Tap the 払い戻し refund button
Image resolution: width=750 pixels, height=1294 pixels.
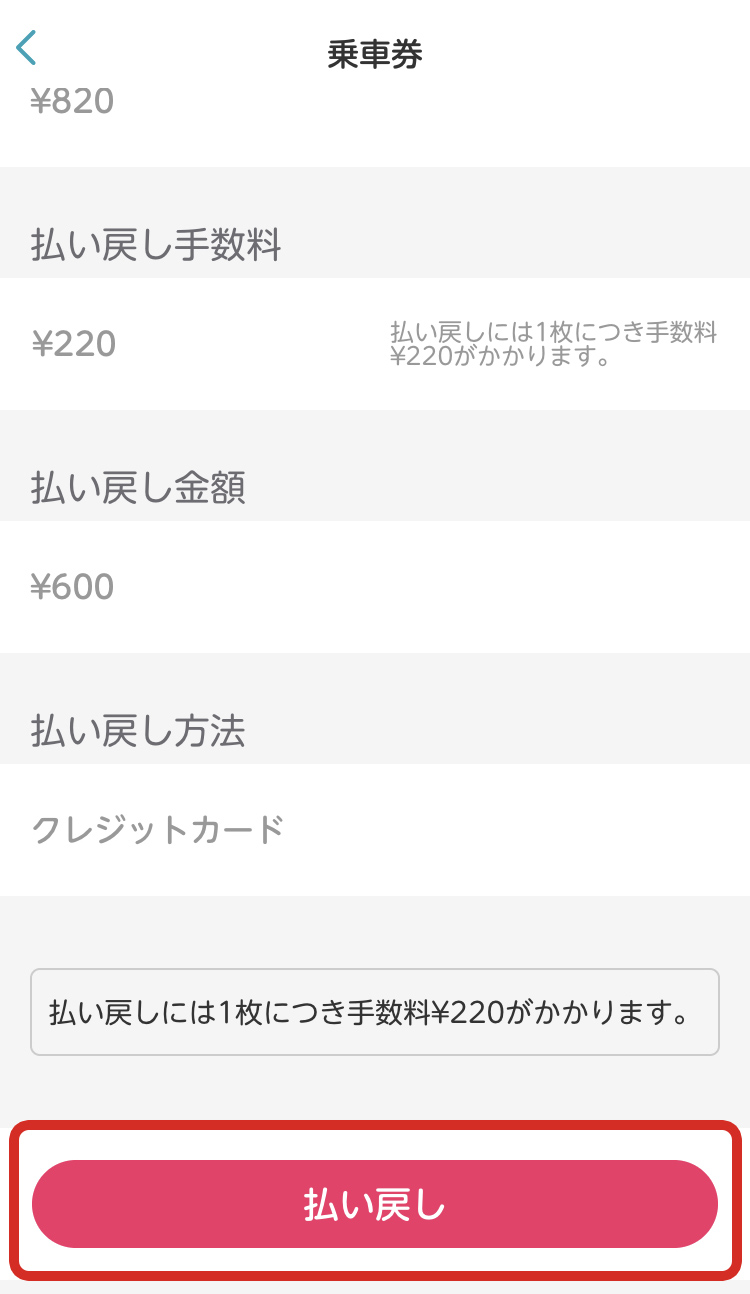(x=375, y=1204)
